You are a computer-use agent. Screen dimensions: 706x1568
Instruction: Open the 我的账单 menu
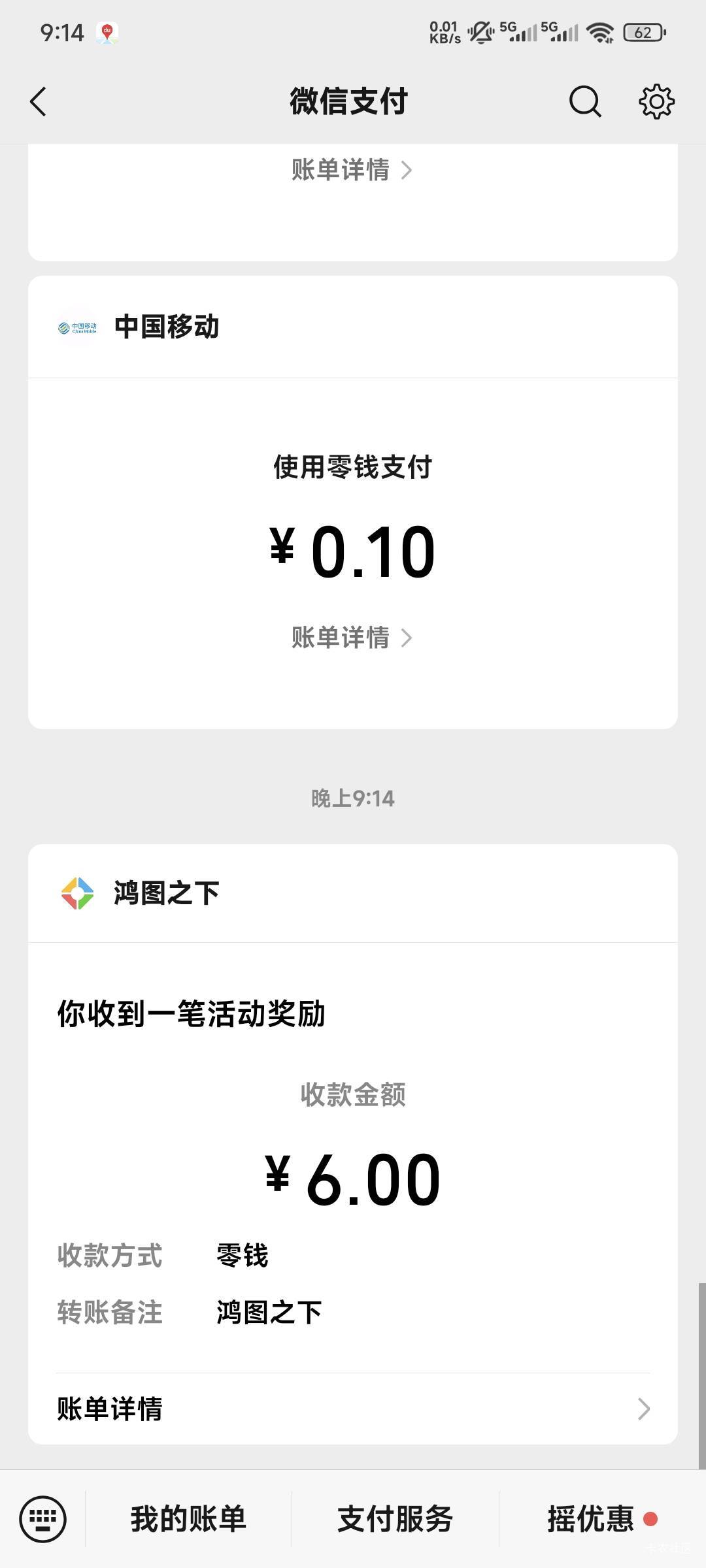[188, 1519]
